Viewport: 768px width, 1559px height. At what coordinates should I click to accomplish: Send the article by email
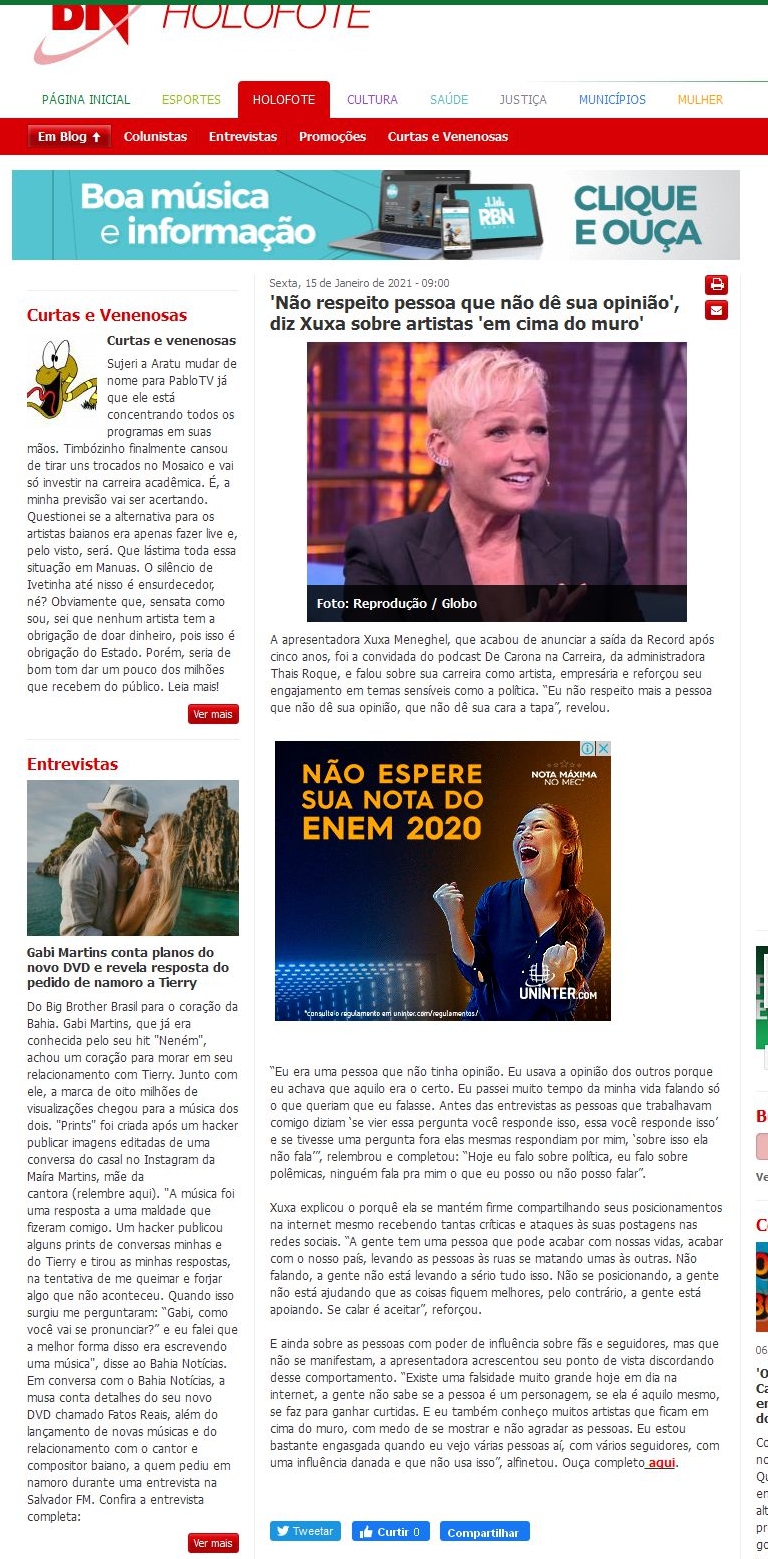coord(716,310)
